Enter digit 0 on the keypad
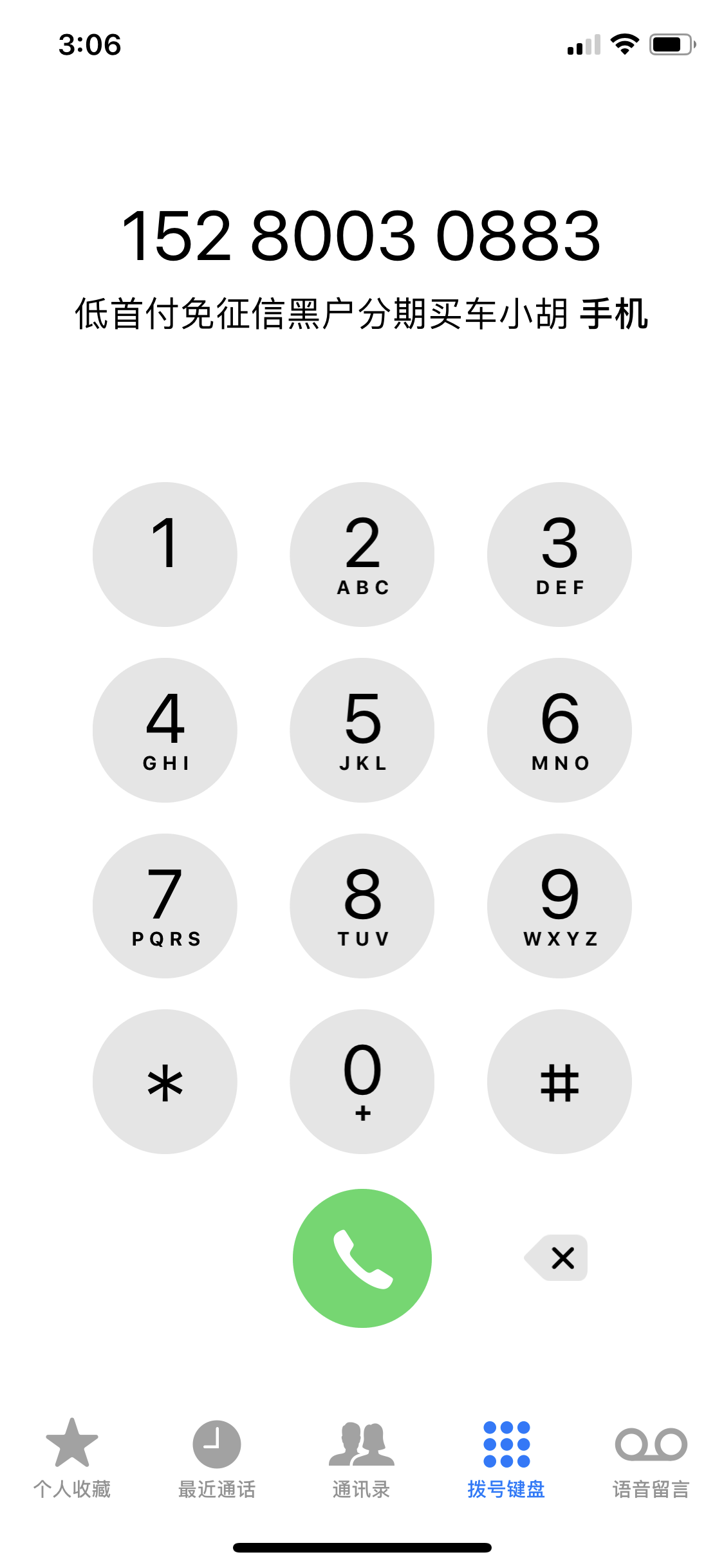Viewport: 724px width, 1568px height. tap(362, 1081)
